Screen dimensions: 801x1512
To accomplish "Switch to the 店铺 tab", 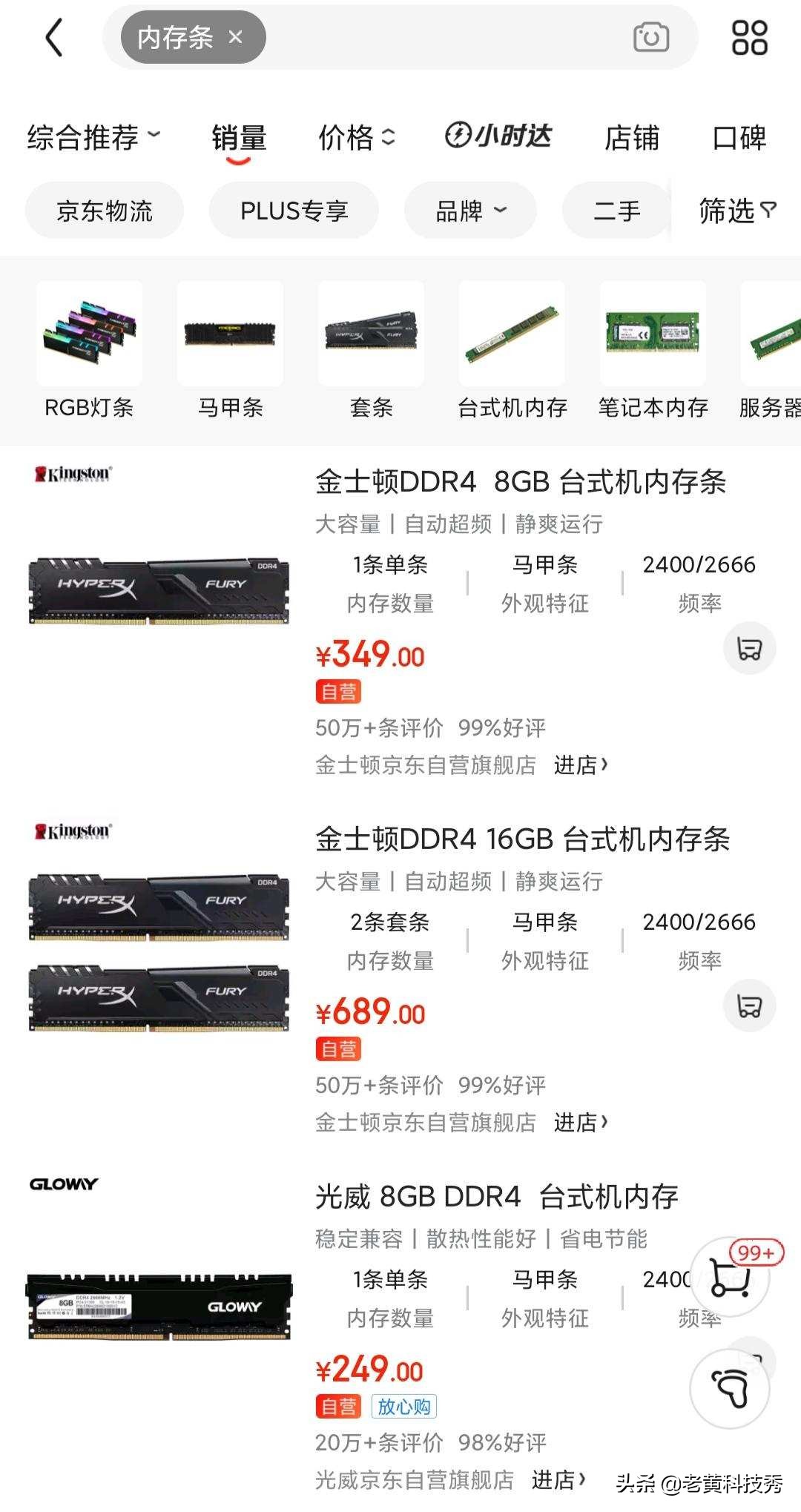I will coord(631,138).
